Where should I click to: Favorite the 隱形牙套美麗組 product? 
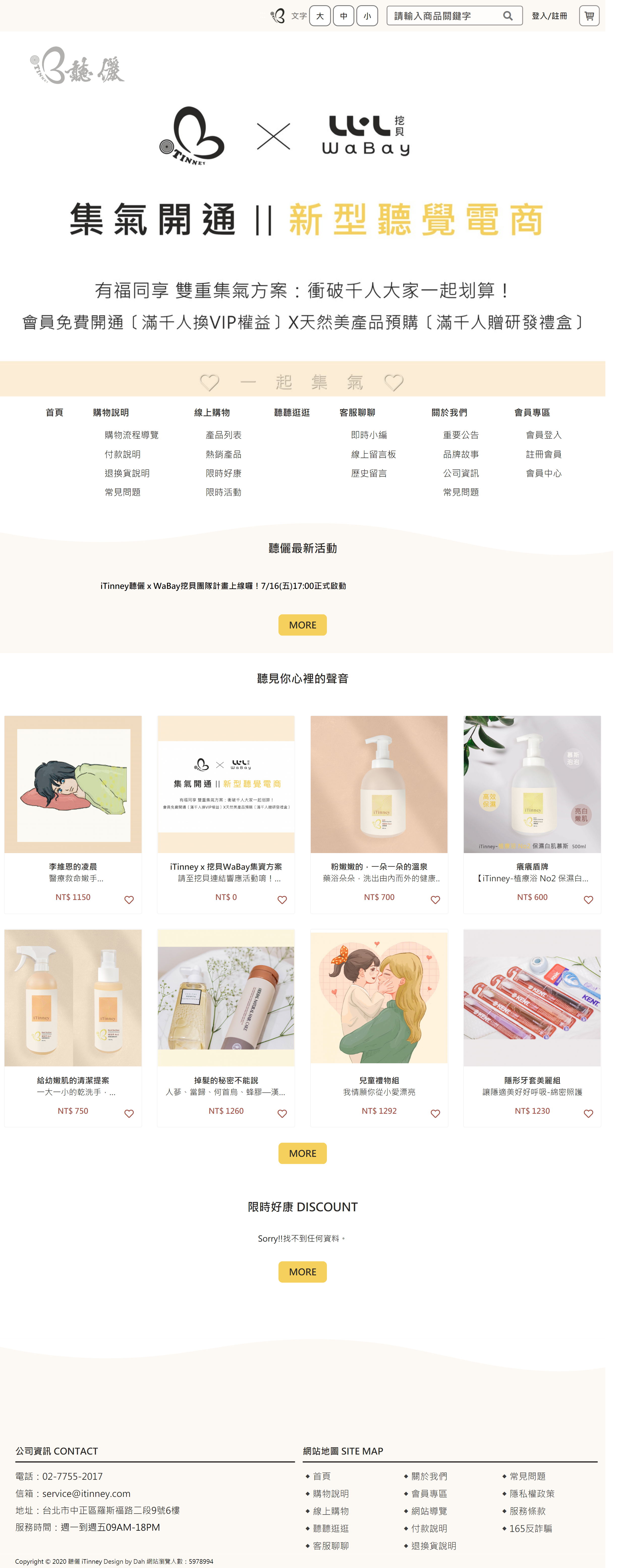click(x=588, y=1113)
